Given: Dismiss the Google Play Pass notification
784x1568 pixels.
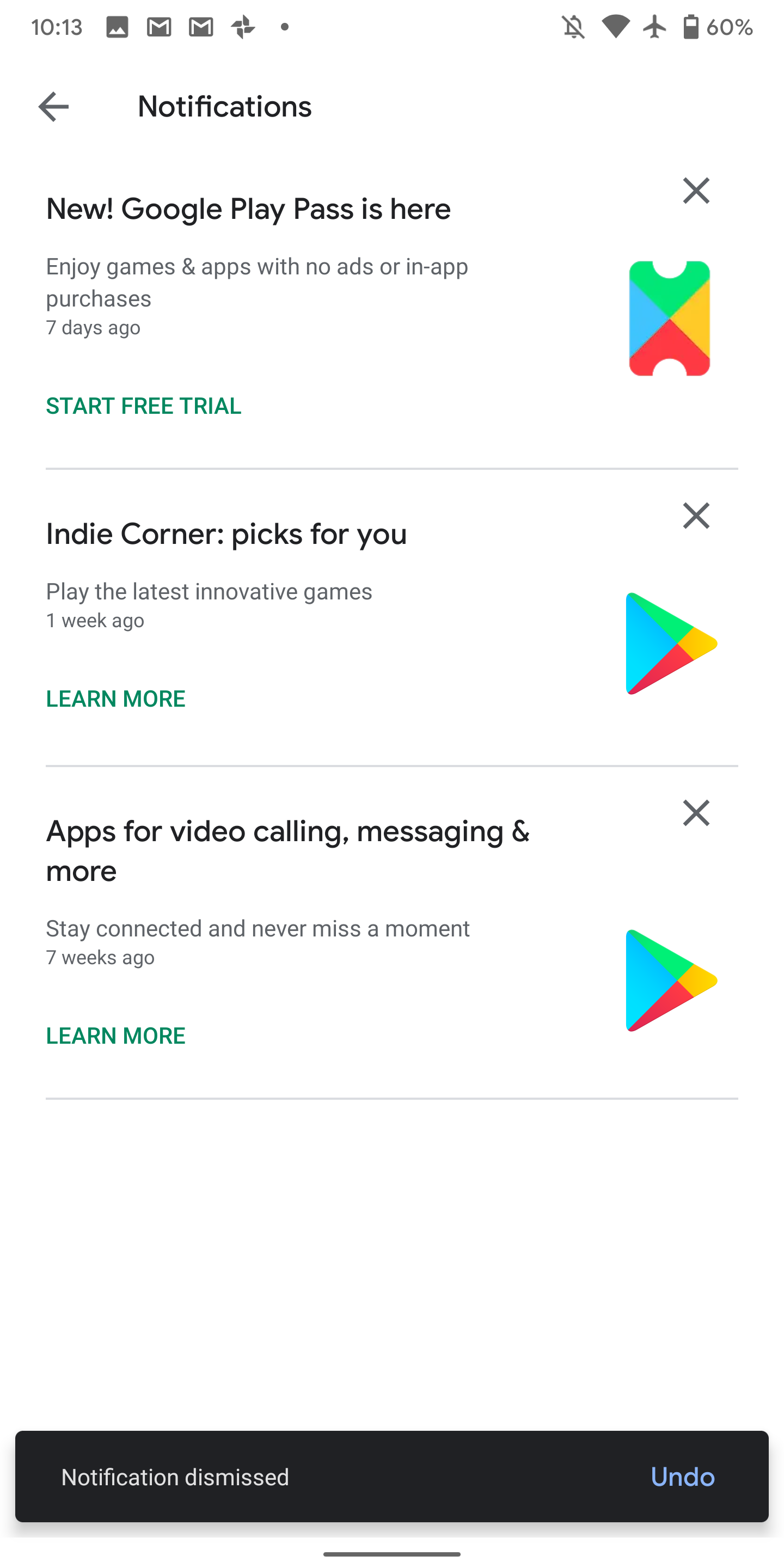Looking at the screenshot, I should [x=696, y=191].
